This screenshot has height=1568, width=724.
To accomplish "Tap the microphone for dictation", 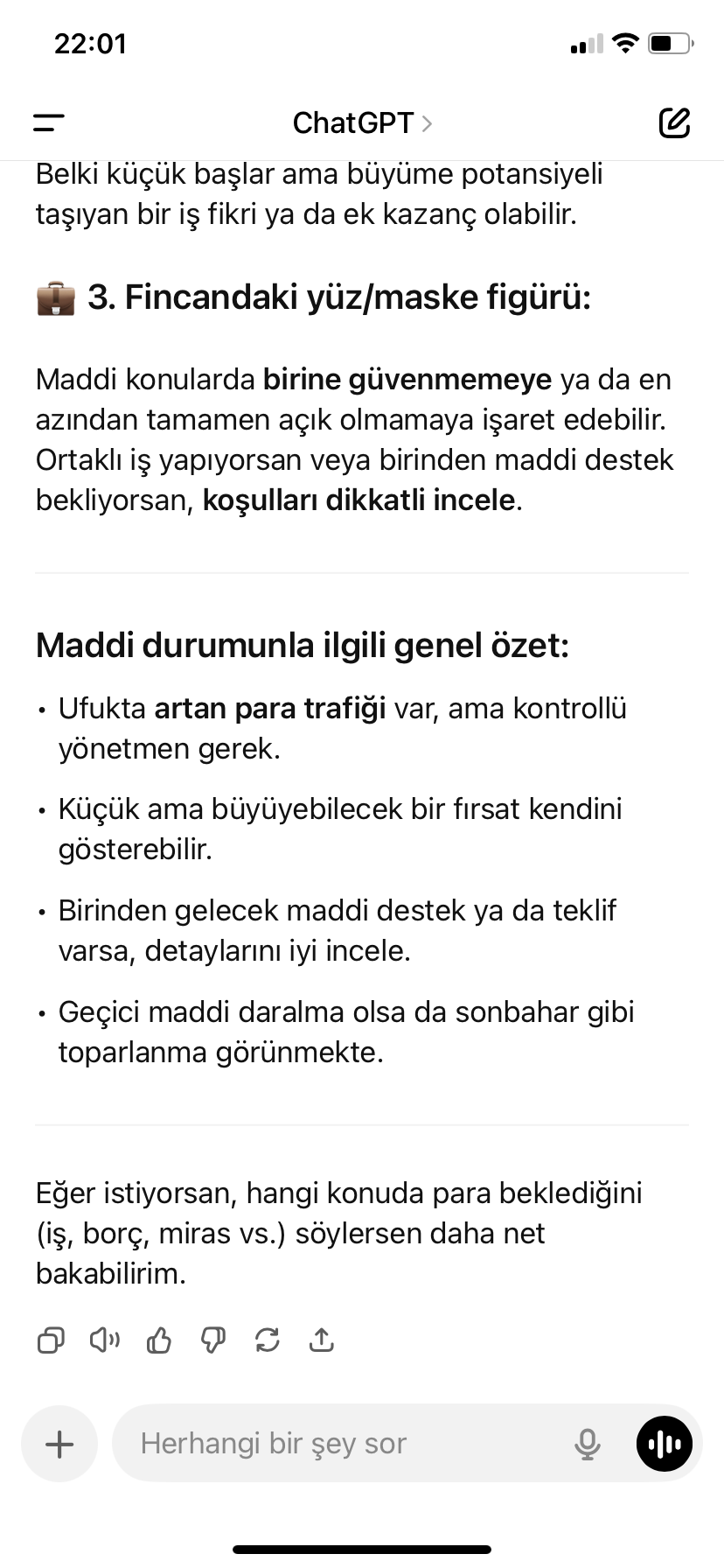I will [588, 1444].
